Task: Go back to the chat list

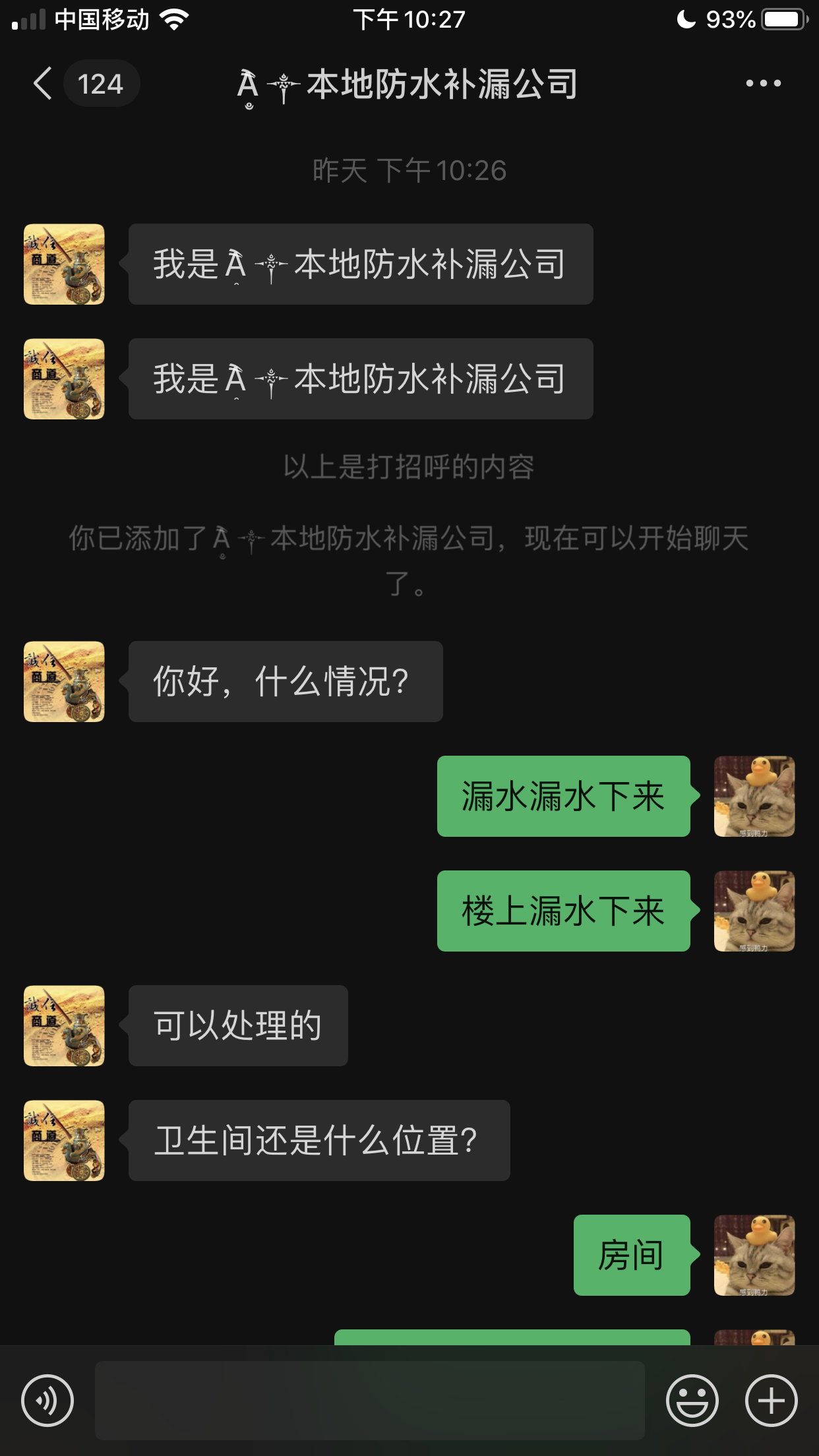Action: point(44,84)
